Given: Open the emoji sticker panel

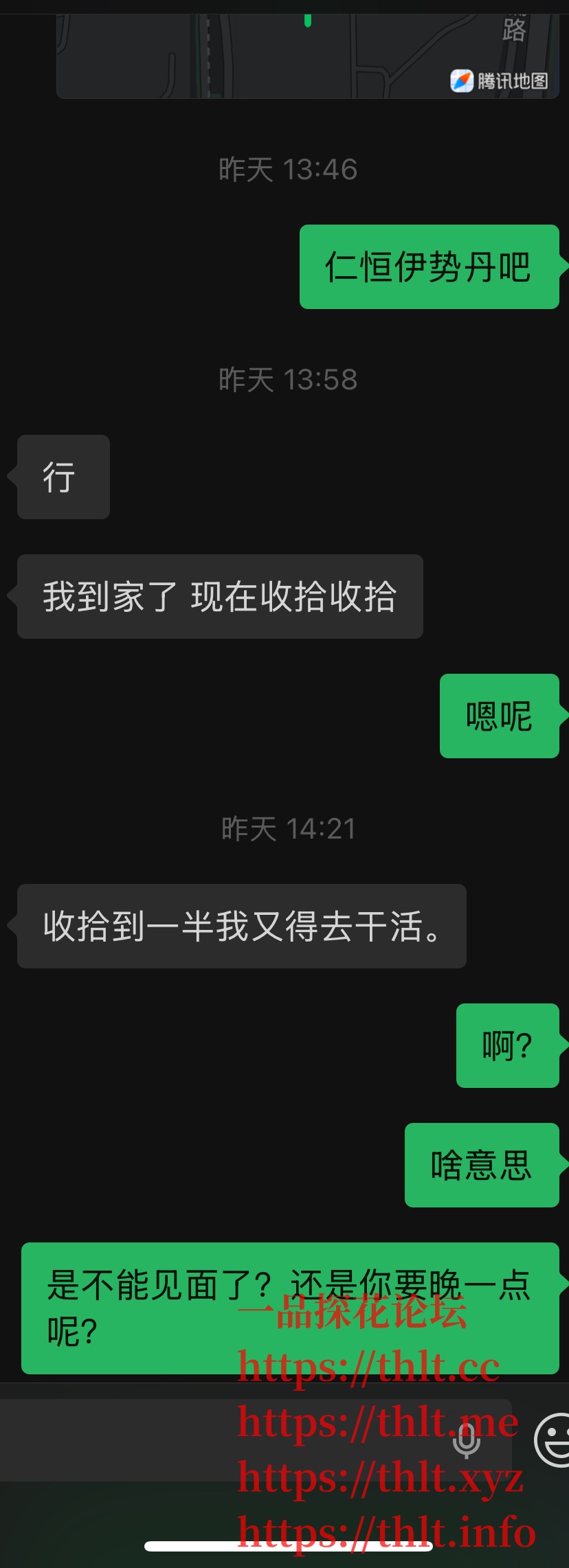Looking at the screenshot, I should [x=554, y=1440].
